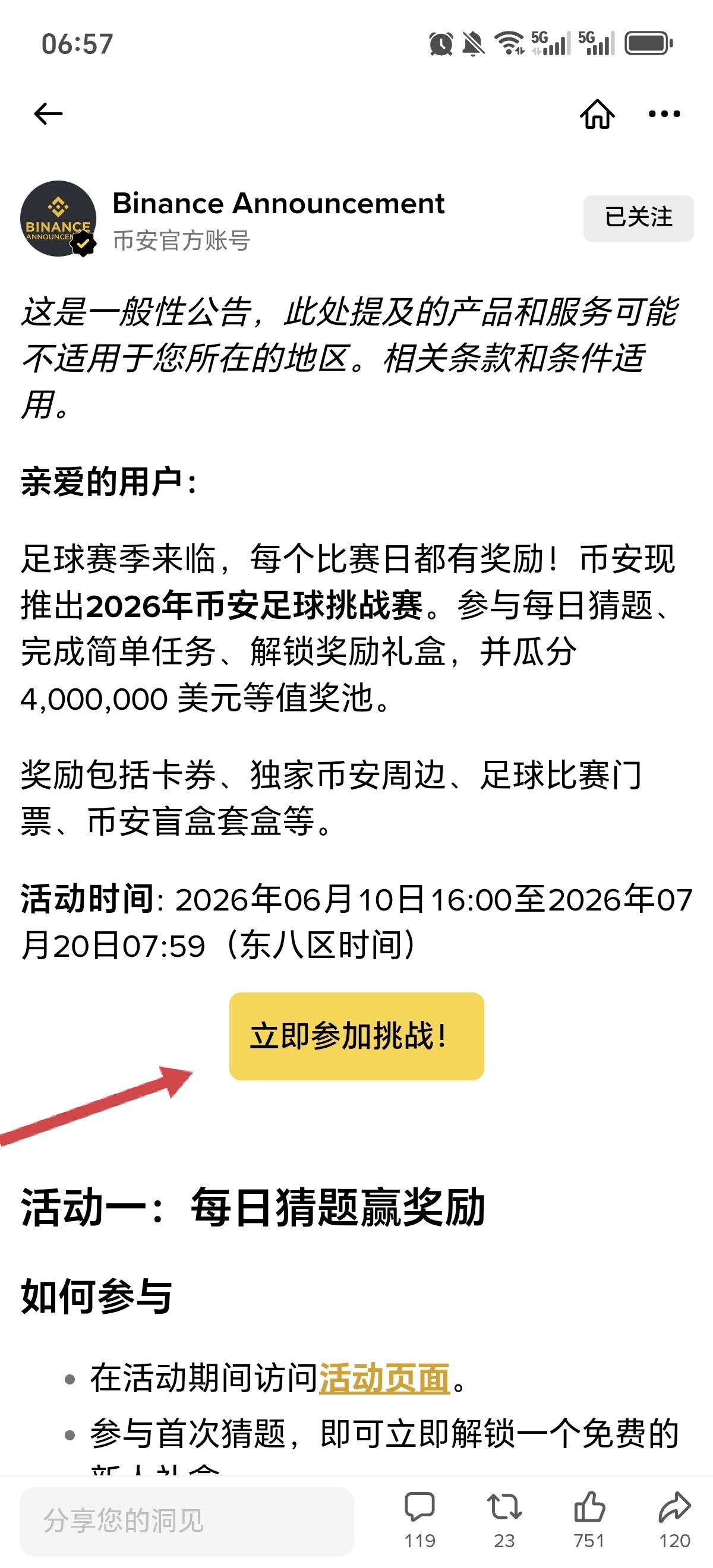Tap the 已关注 following button
The height and width of the screenshot is (1568, 713).
pos(638,218)
